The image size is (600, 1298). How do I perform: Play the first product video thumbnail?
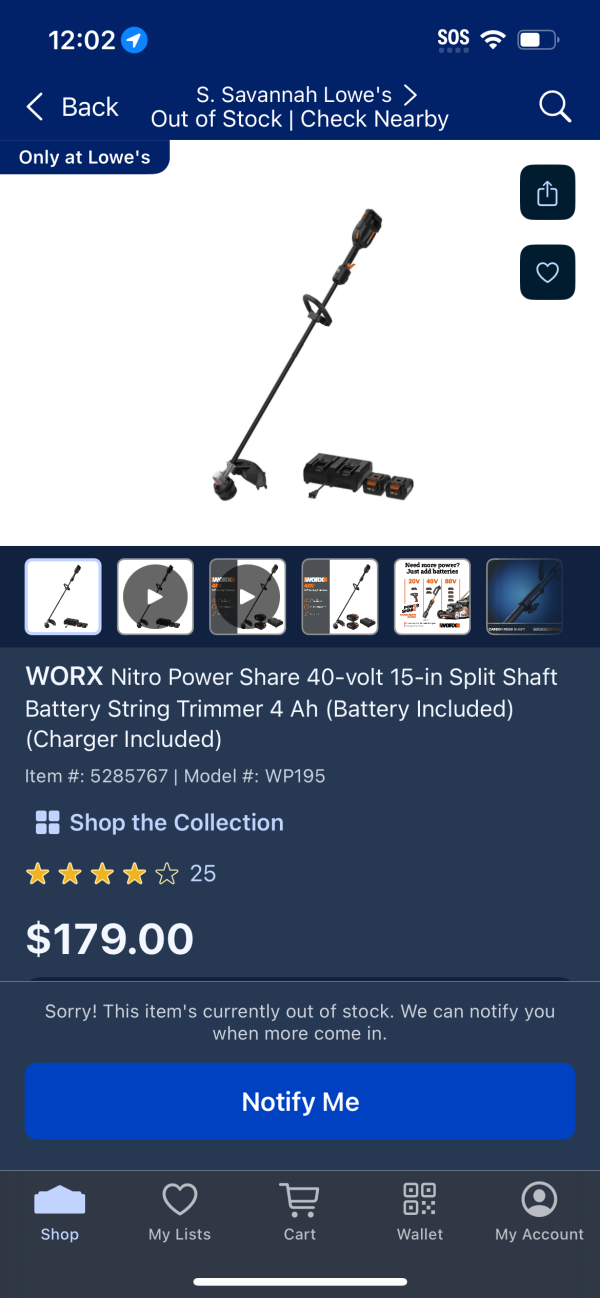point(155,597)
